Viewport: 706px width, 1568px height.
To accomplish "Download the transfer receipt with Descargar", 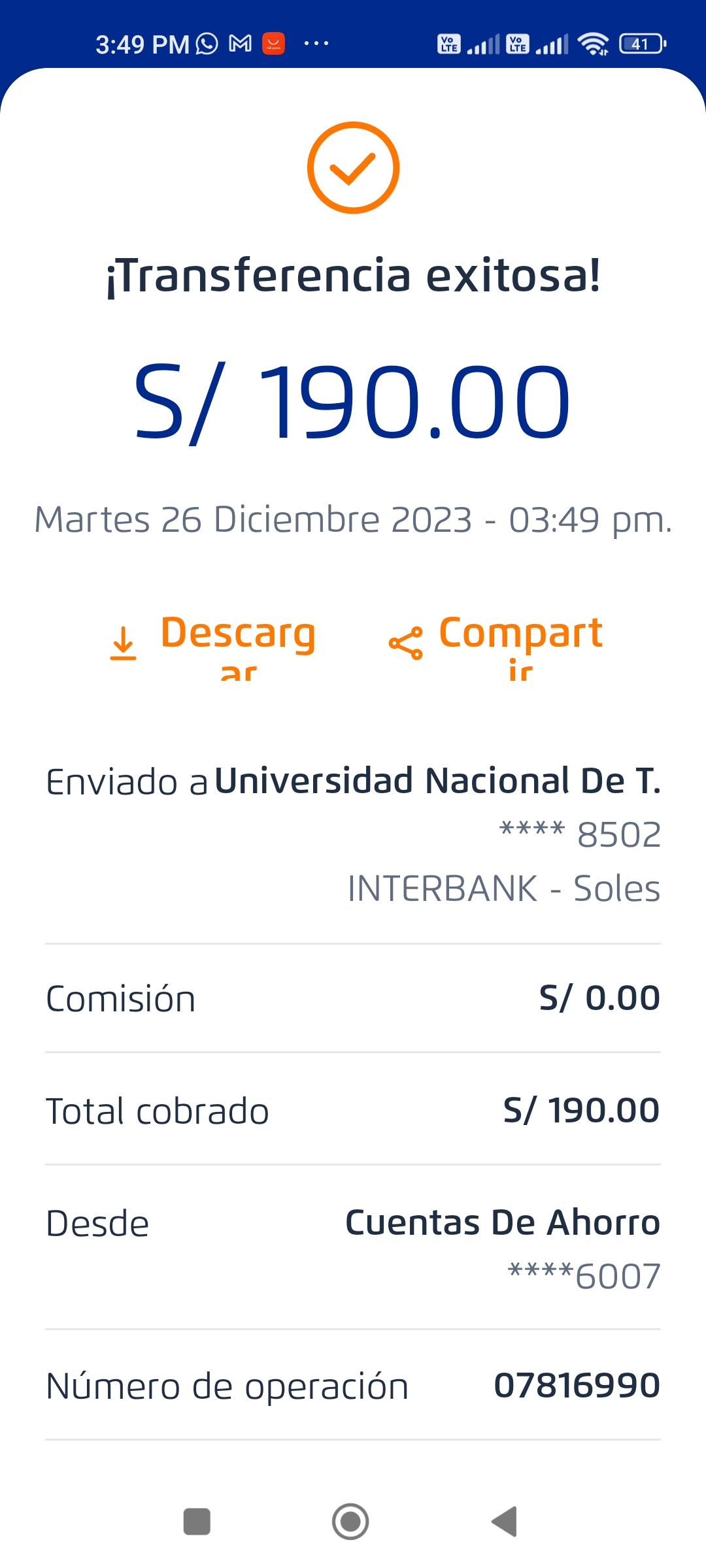I will tap(213, 646).
